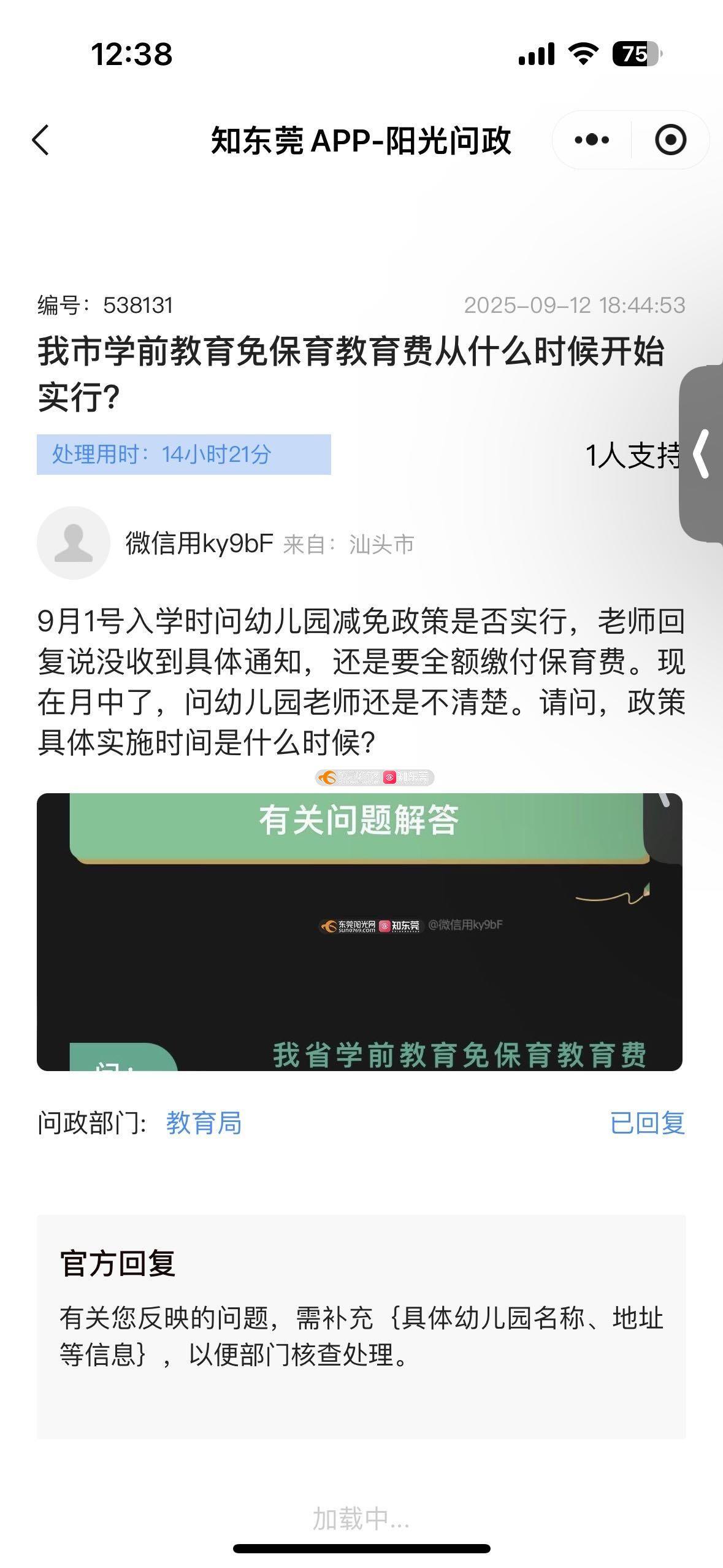The image size is (723, 1568).
Task: Expand the gray side drawer handle
Action: click(x=702, y=454)
